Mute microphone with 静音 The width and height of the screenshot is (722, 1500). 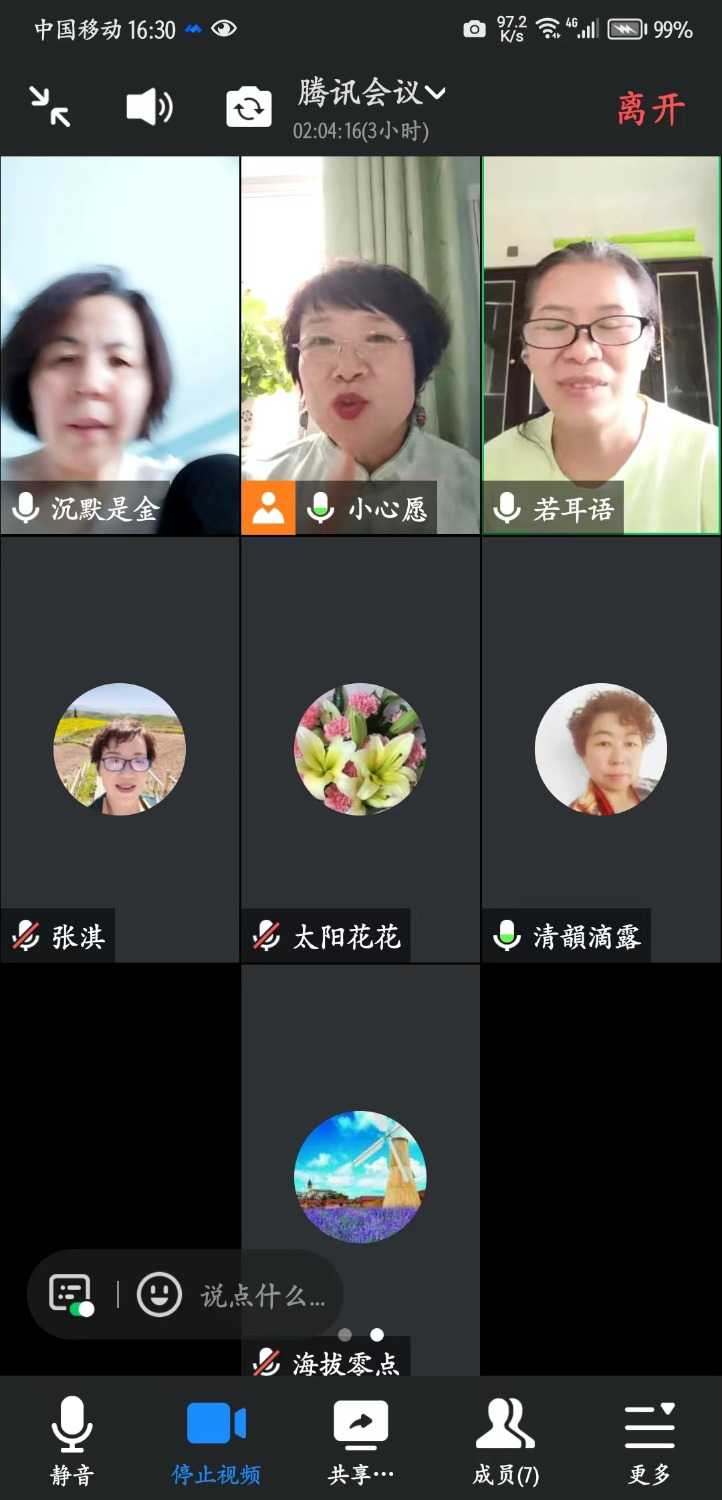(72, 1440)
